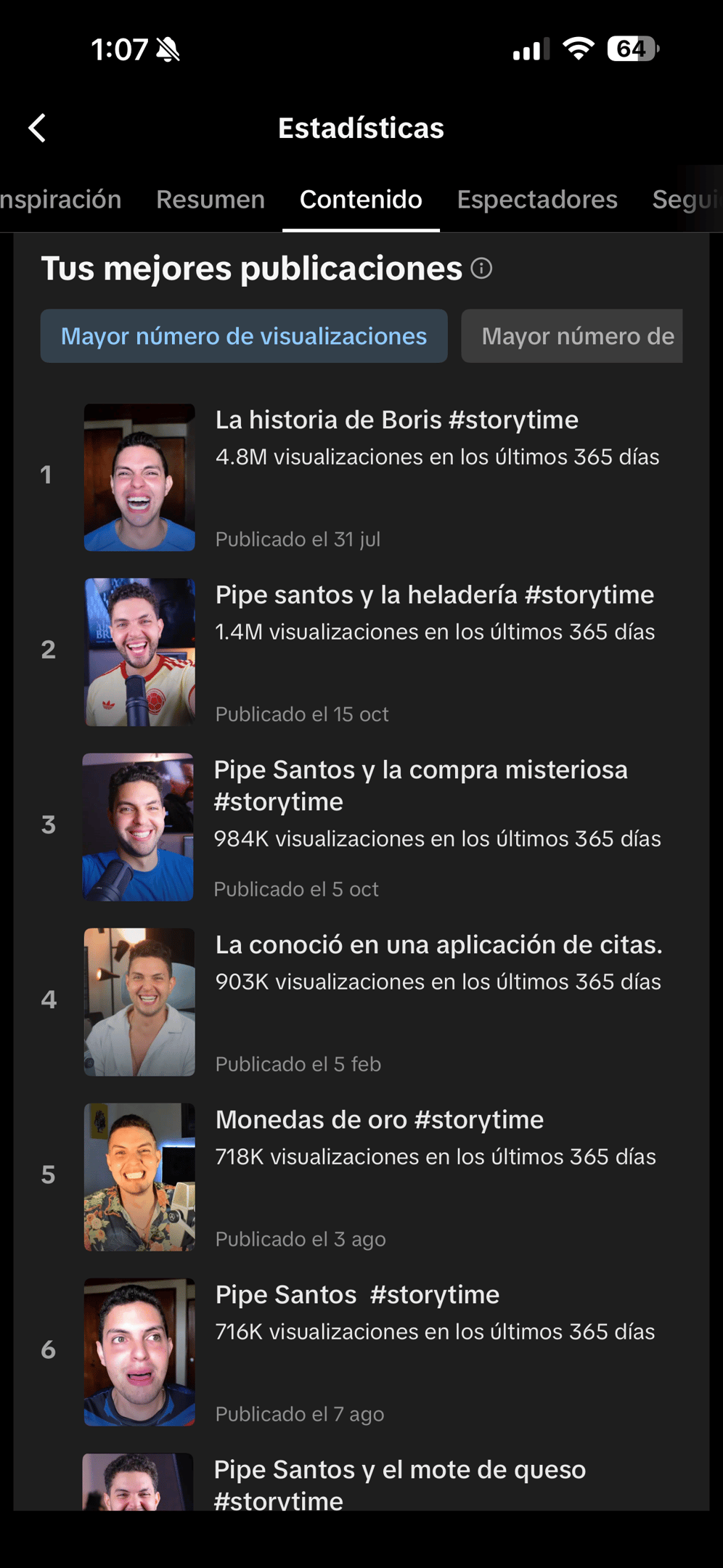
Task: Select Mayor número de visualizaciones chip
Action: [244, 336]
